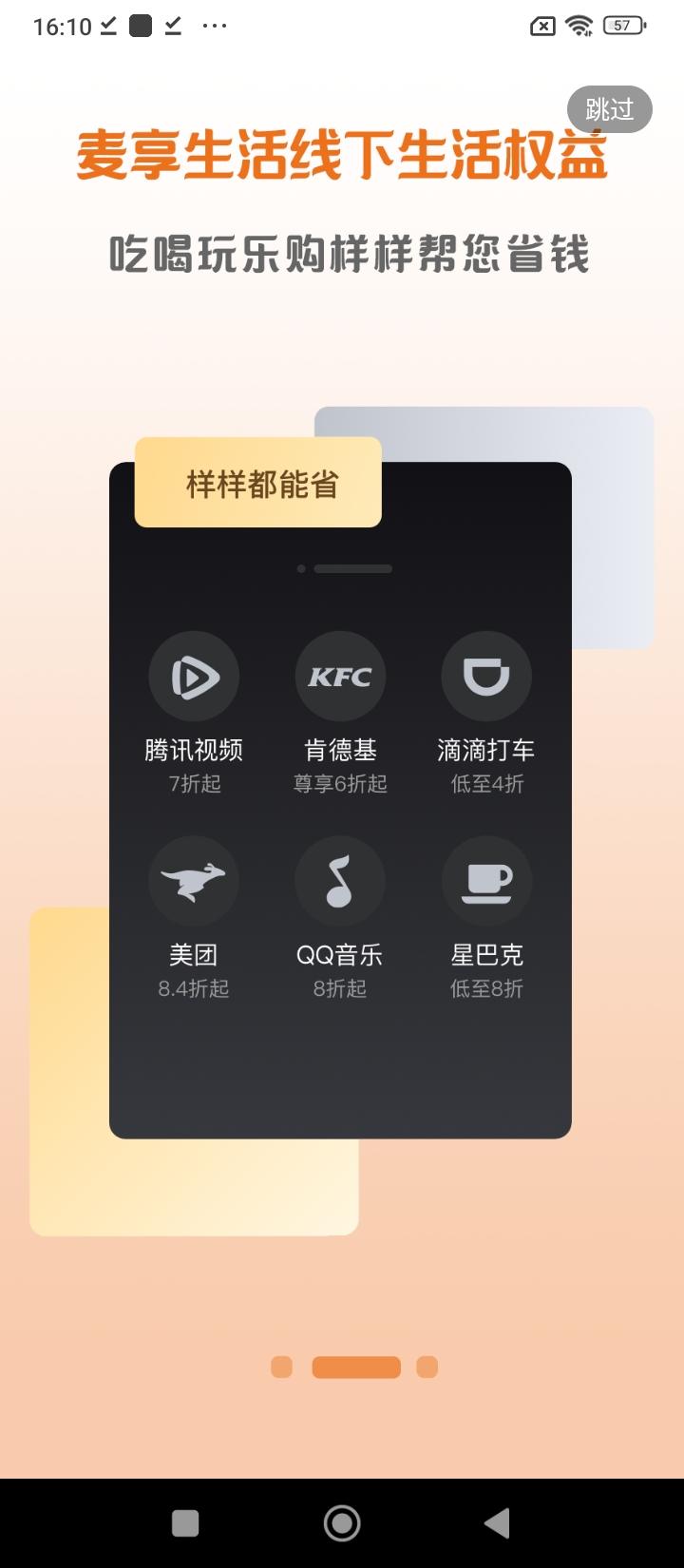Screen dimensions: 684x1568
Task: Tap the back navigation arrow
Action: tap(497, 1522)
